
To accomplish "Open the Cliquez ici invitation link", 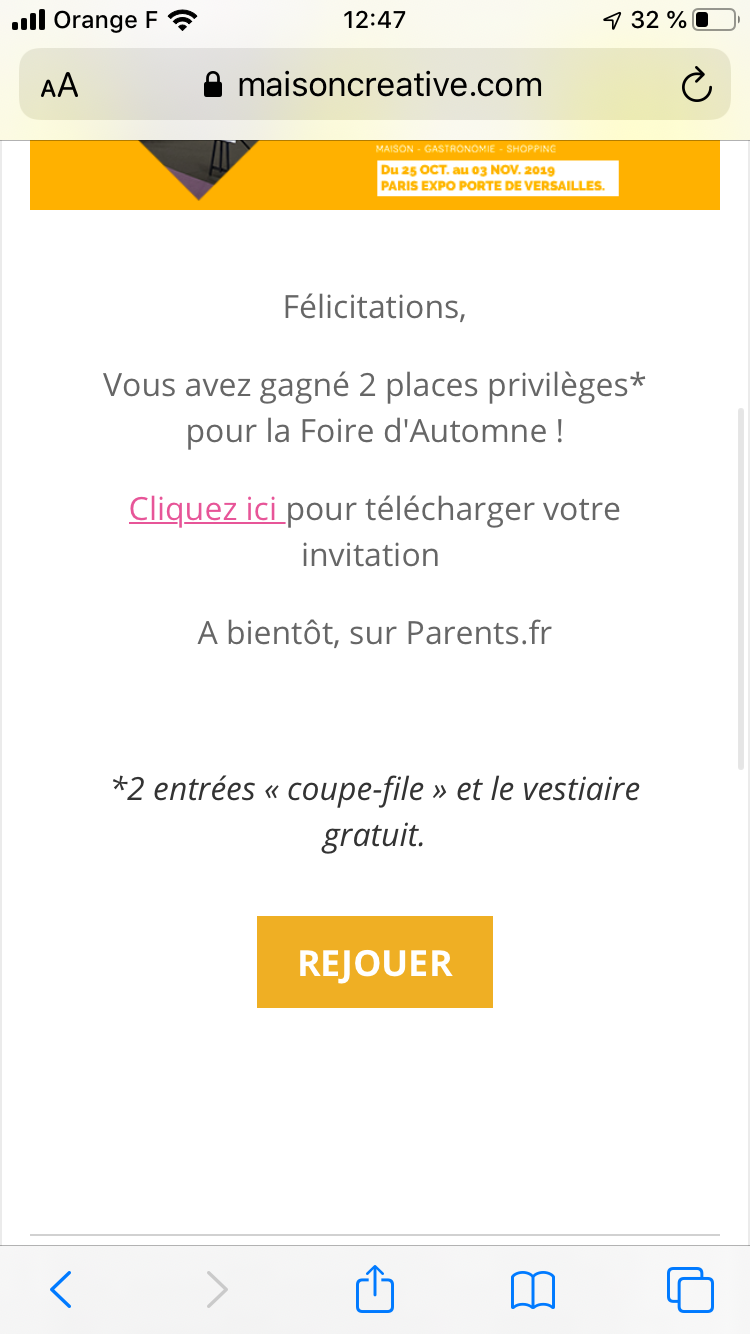I will (207, 509).
